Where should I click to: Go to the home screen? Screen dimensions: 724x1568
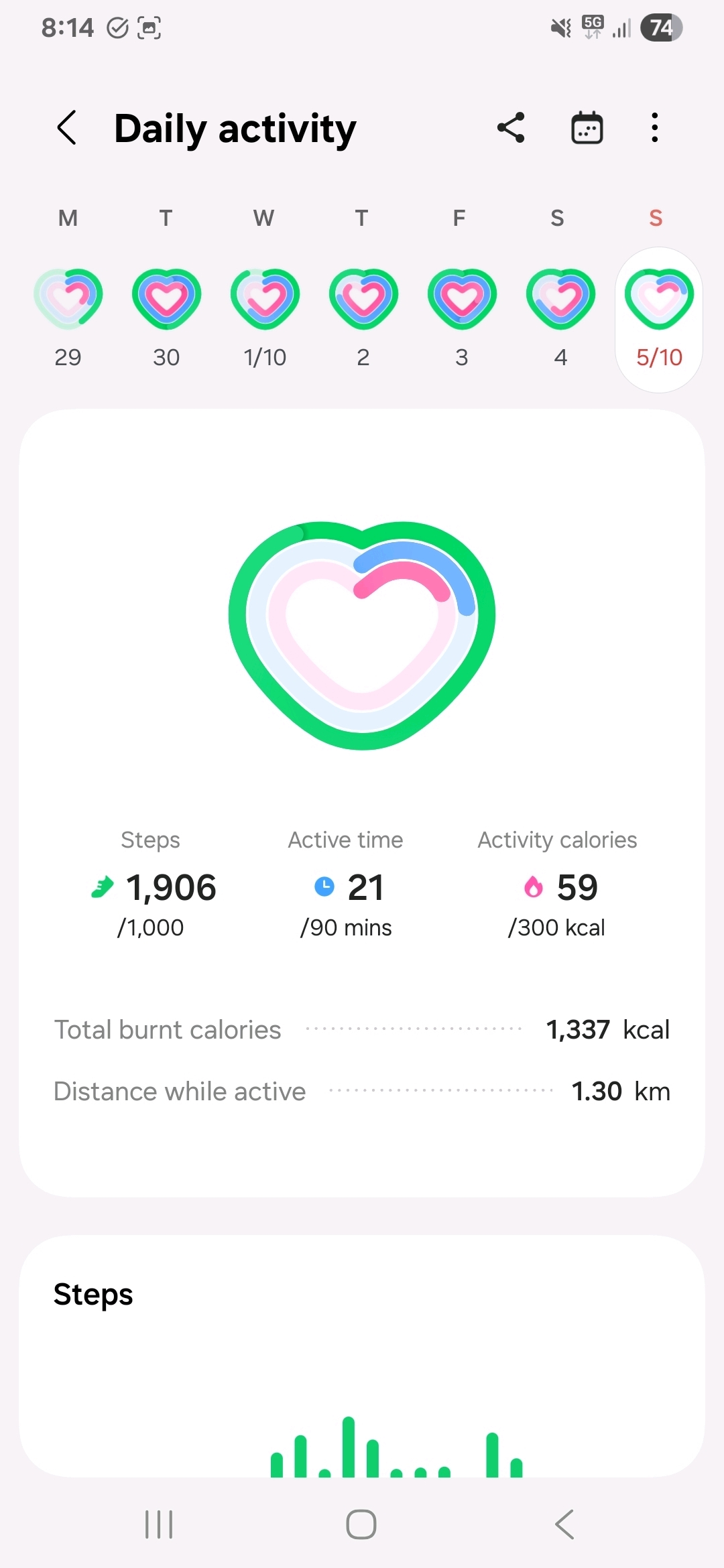[x=361, y=1524]
